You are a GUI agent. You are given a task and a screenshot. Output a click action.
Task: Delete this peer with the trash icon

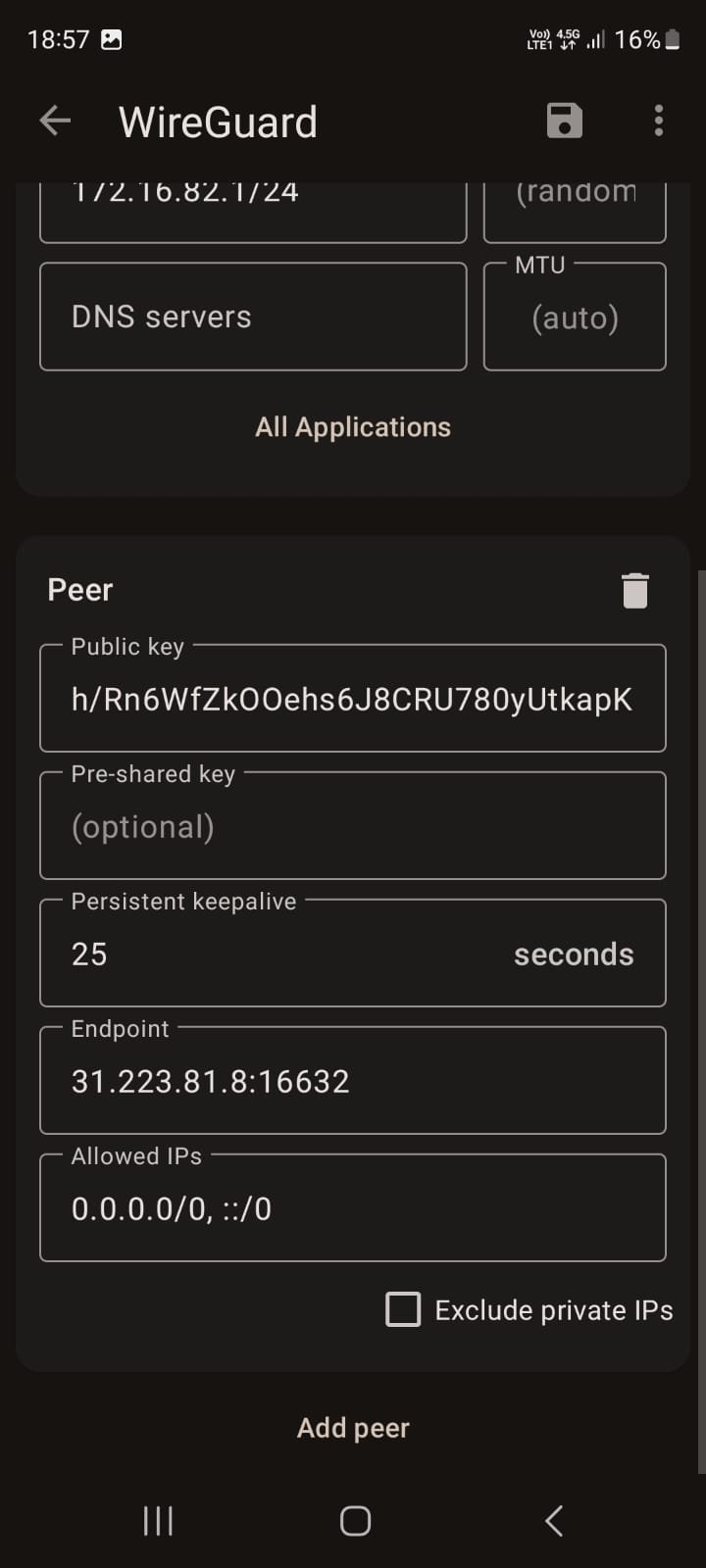(635, 590)
